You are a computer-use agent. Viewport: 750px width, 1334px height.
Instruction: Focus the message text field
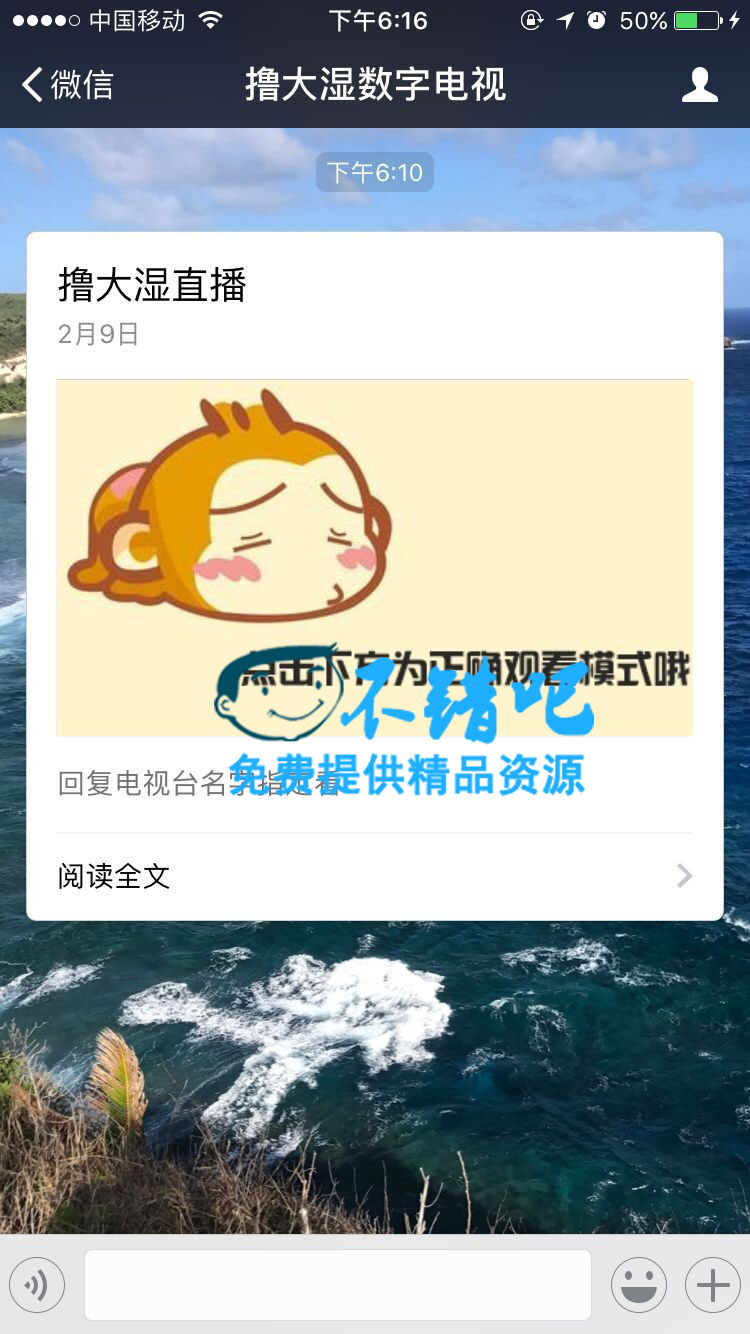point(338,1284)
